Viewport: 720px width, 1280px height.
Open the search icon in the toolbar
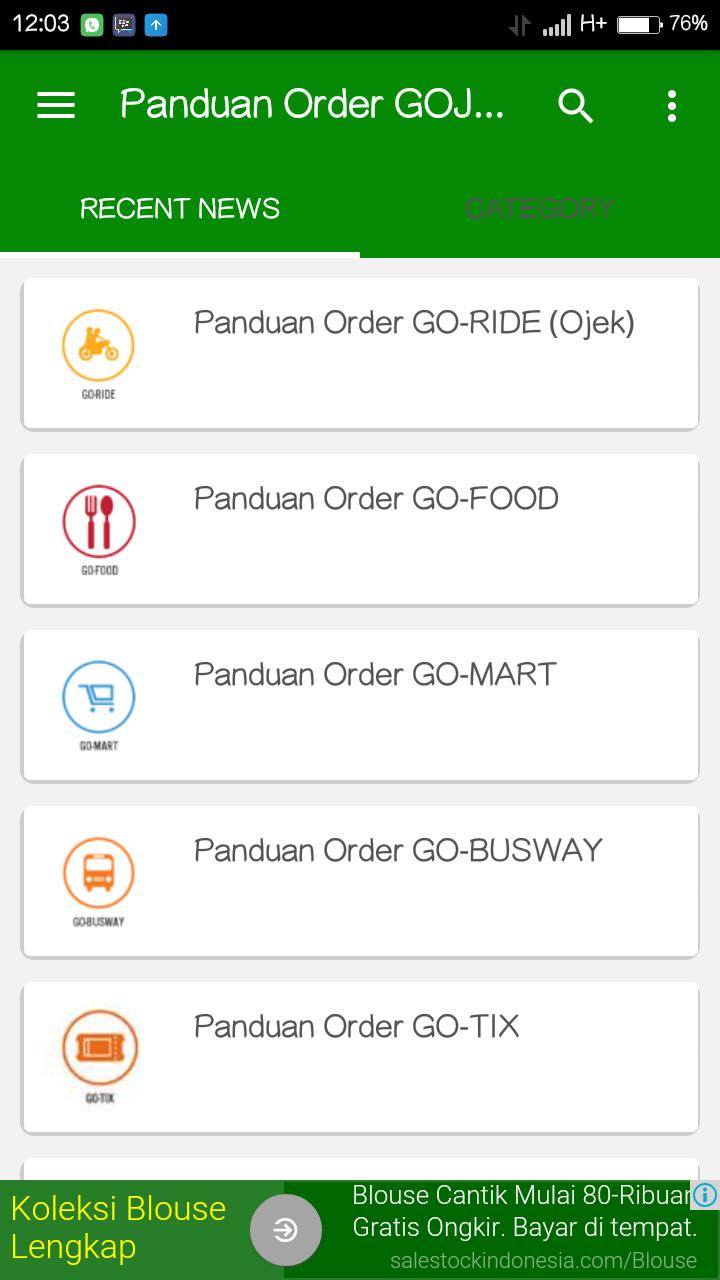coord(576,105)
